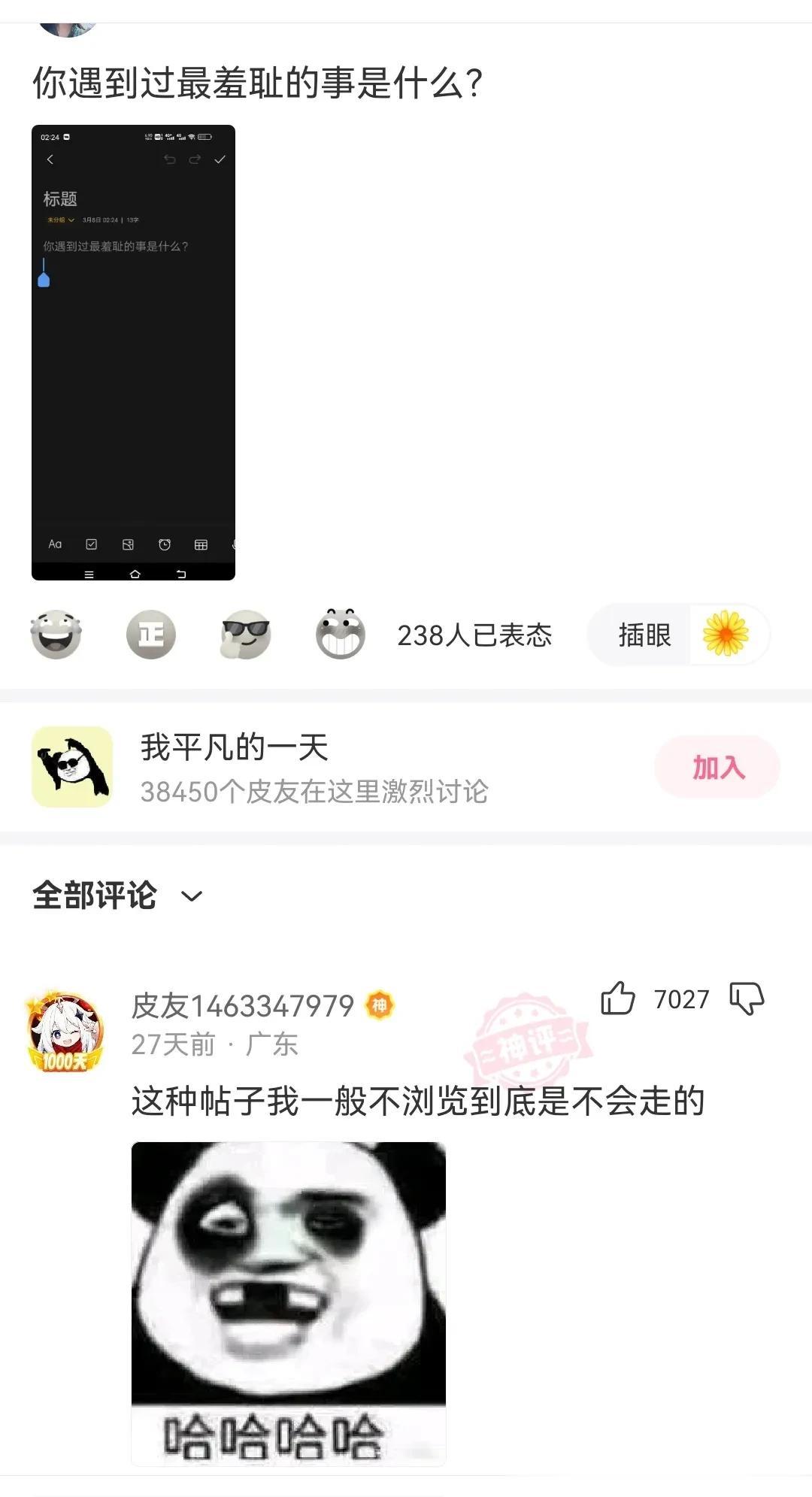React with the sunglasses emoji
This screenshot has height=1497, width=812.
tap(246, 635)
